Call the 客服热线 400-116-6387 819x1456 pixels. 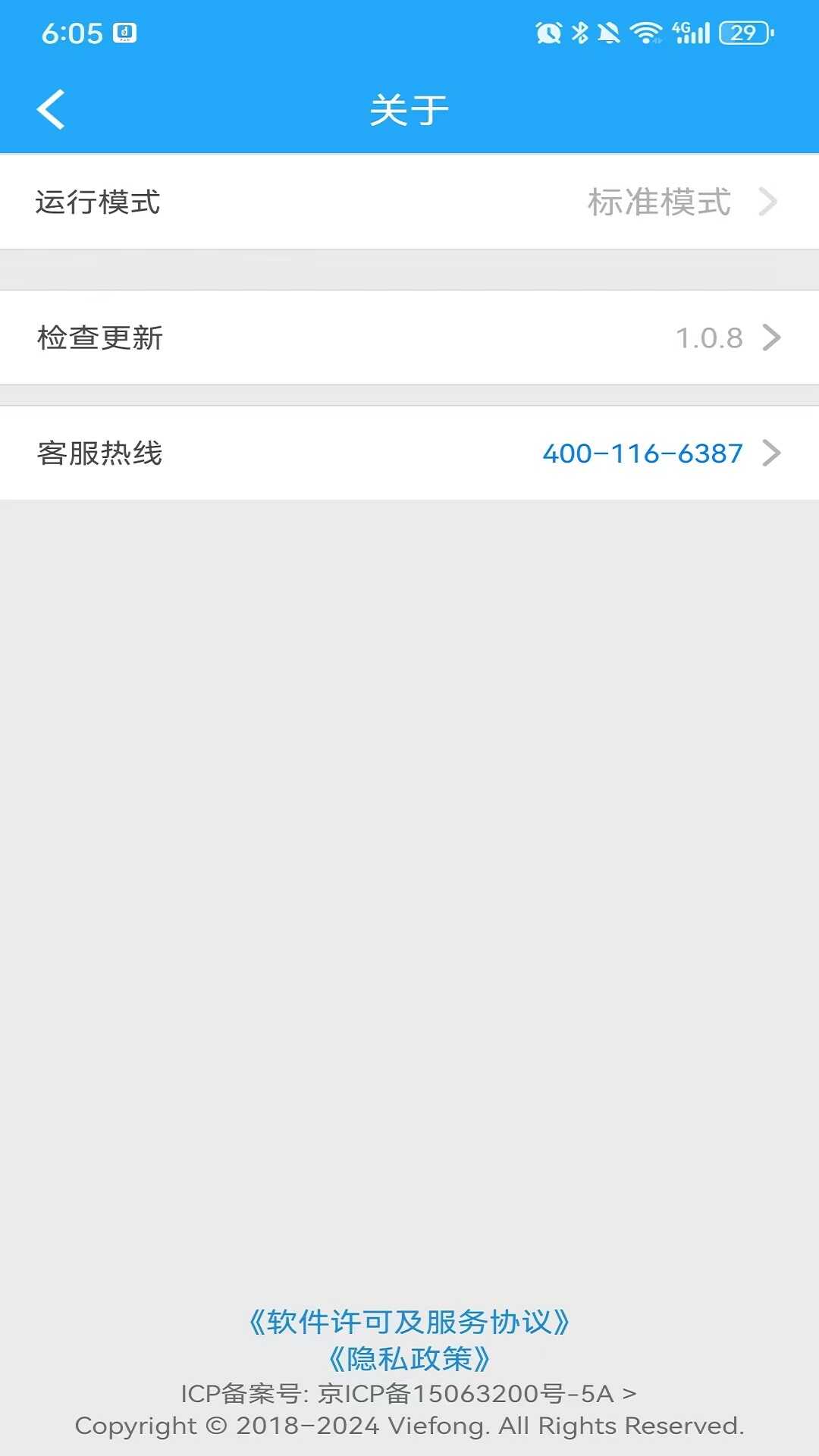pyautogui.click(x=642, y=453)
